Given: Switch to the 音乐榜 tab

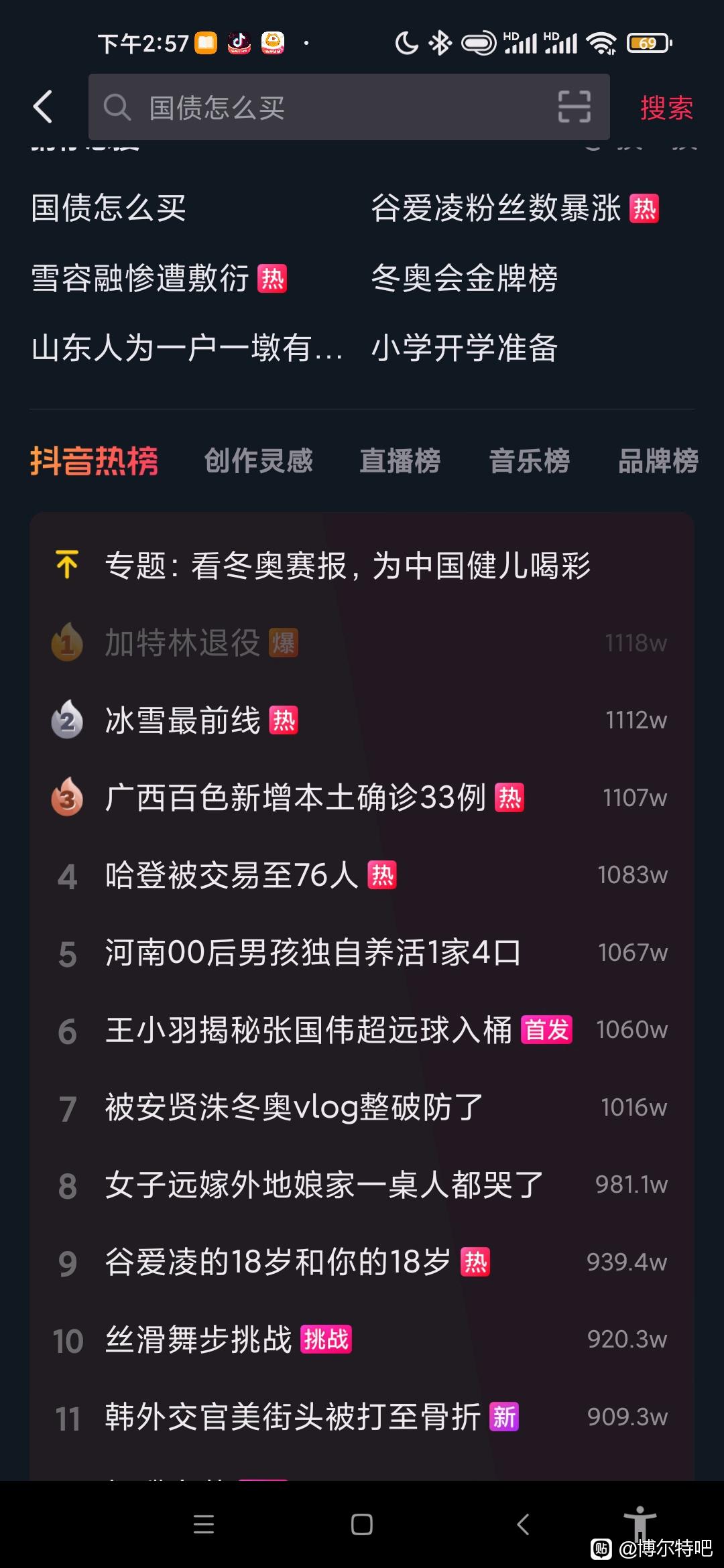Looking at the screenshot, I should coord(530,461).
